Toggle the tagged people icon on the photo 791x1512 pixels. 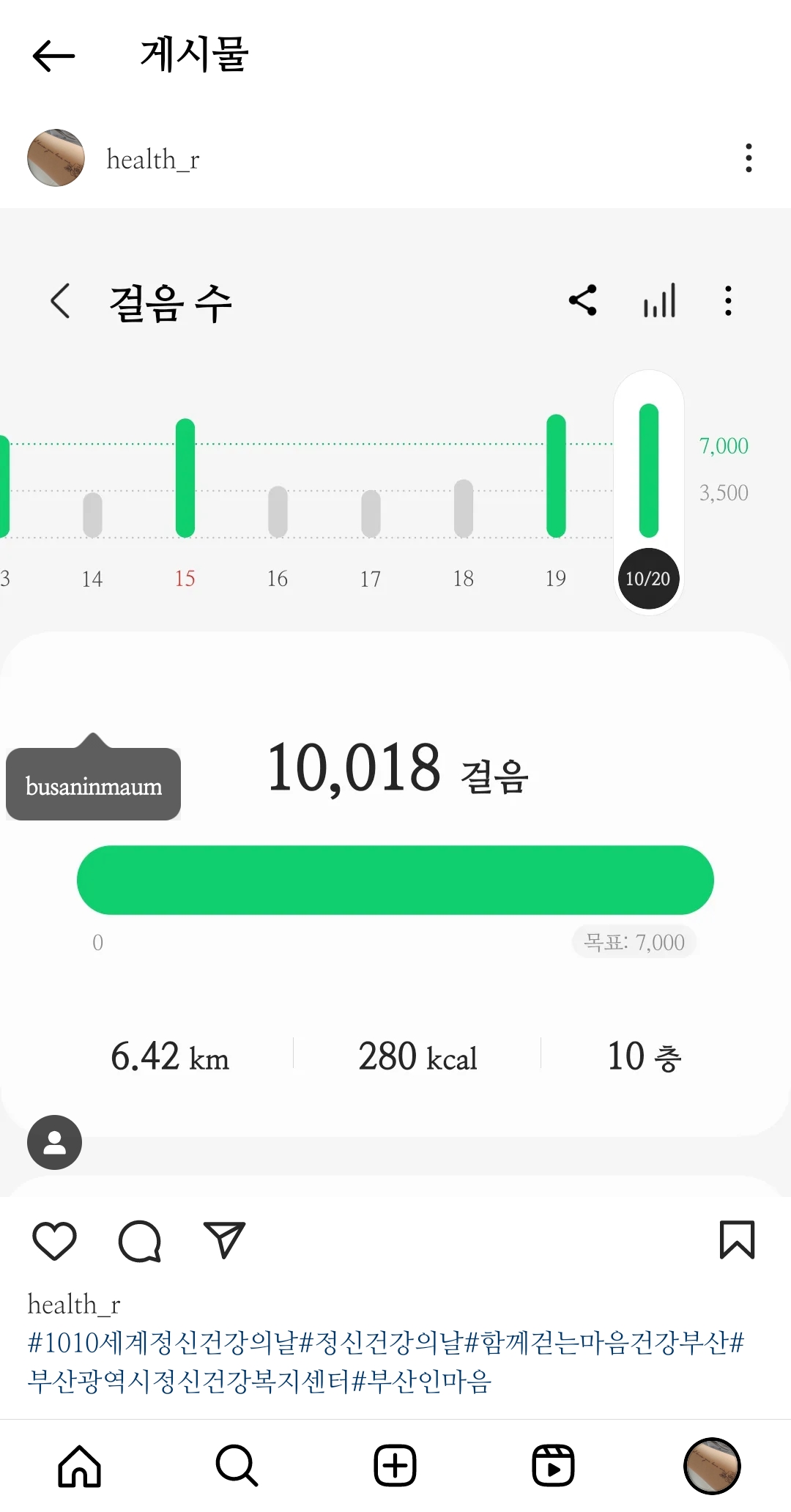click(x=54, y=1142)
